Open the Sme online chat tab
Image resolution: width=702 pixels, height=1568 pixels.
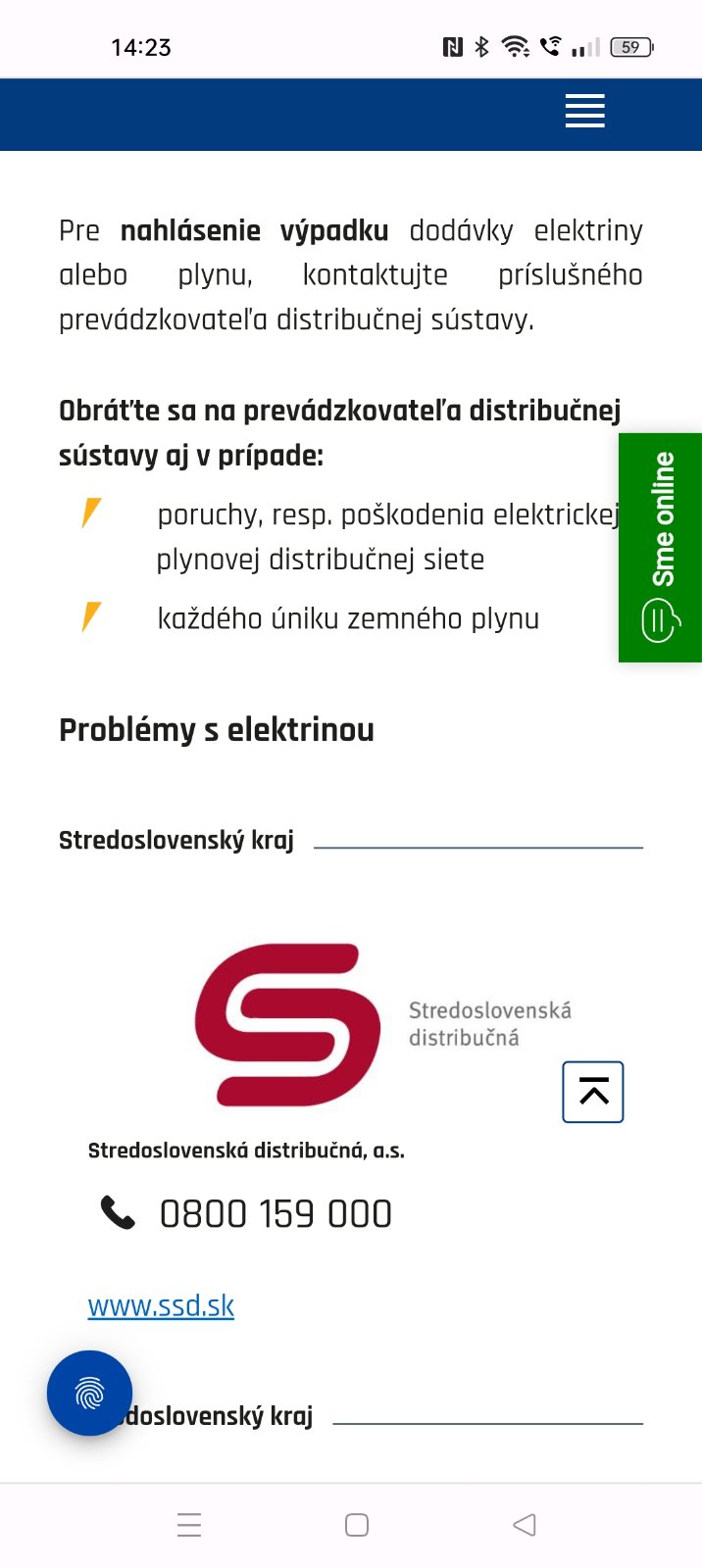click(x=660, y=547)
